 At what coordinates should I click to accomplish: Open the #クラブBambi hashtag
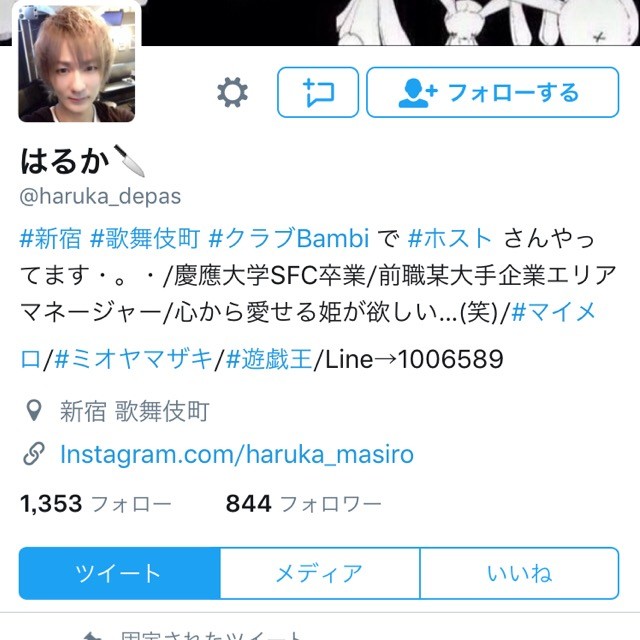(289, 239)
